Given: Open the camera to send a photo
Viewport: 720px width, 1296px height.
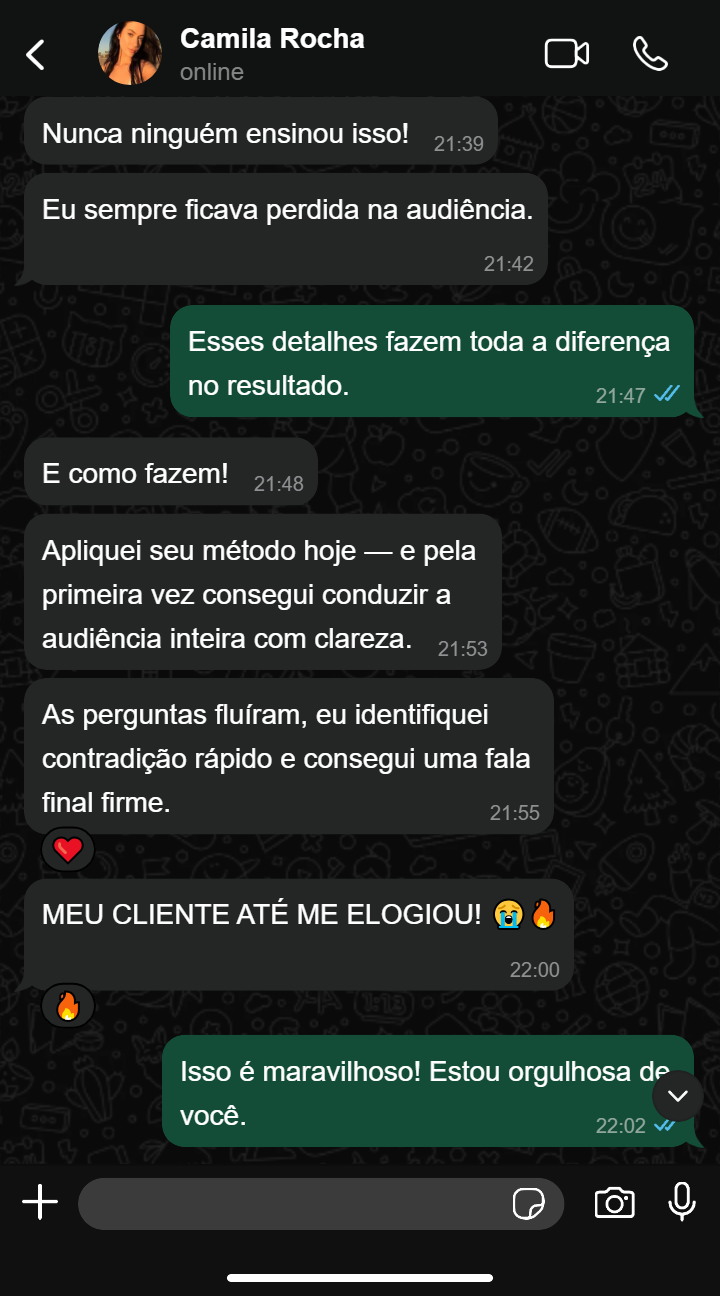Looking at the screenshot, I should pos(614,1203).
